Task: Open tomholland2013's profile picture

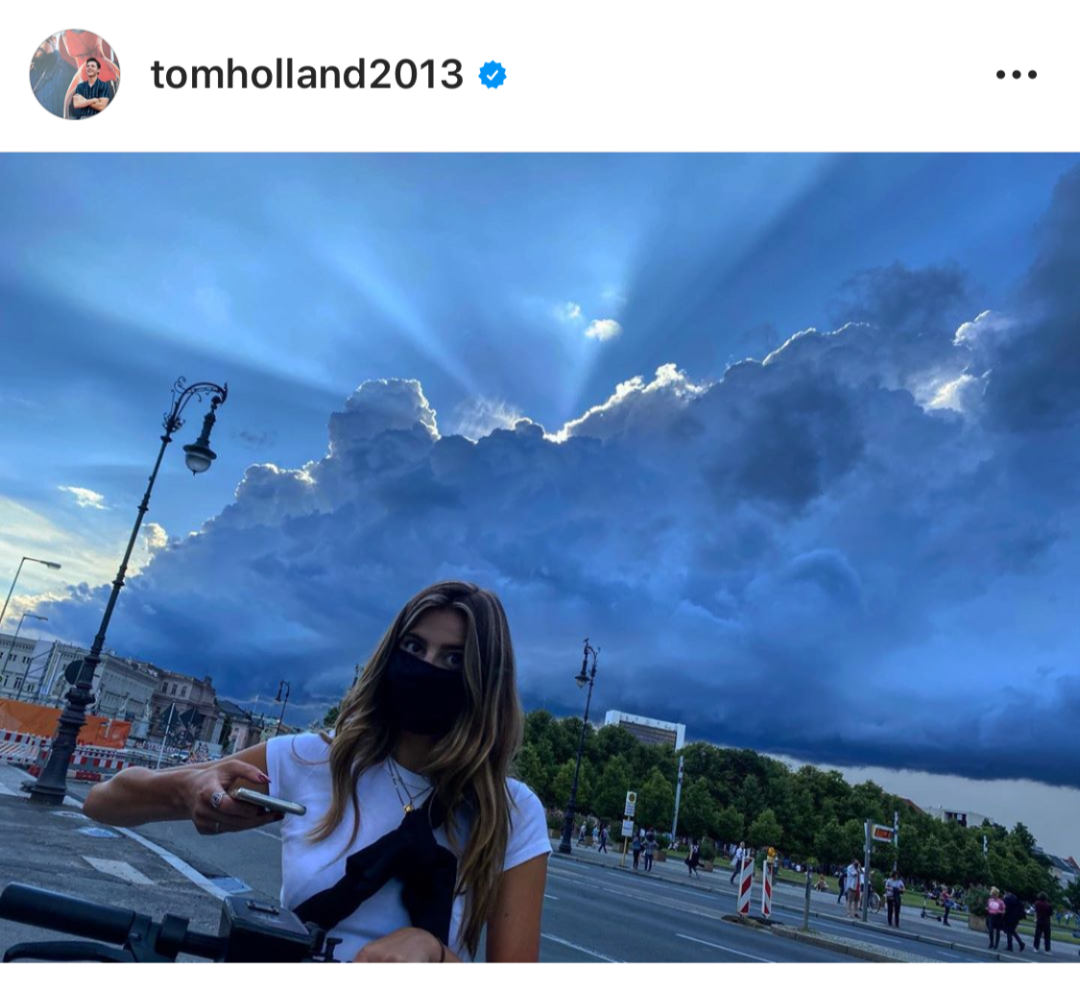Action: (75, 75)
